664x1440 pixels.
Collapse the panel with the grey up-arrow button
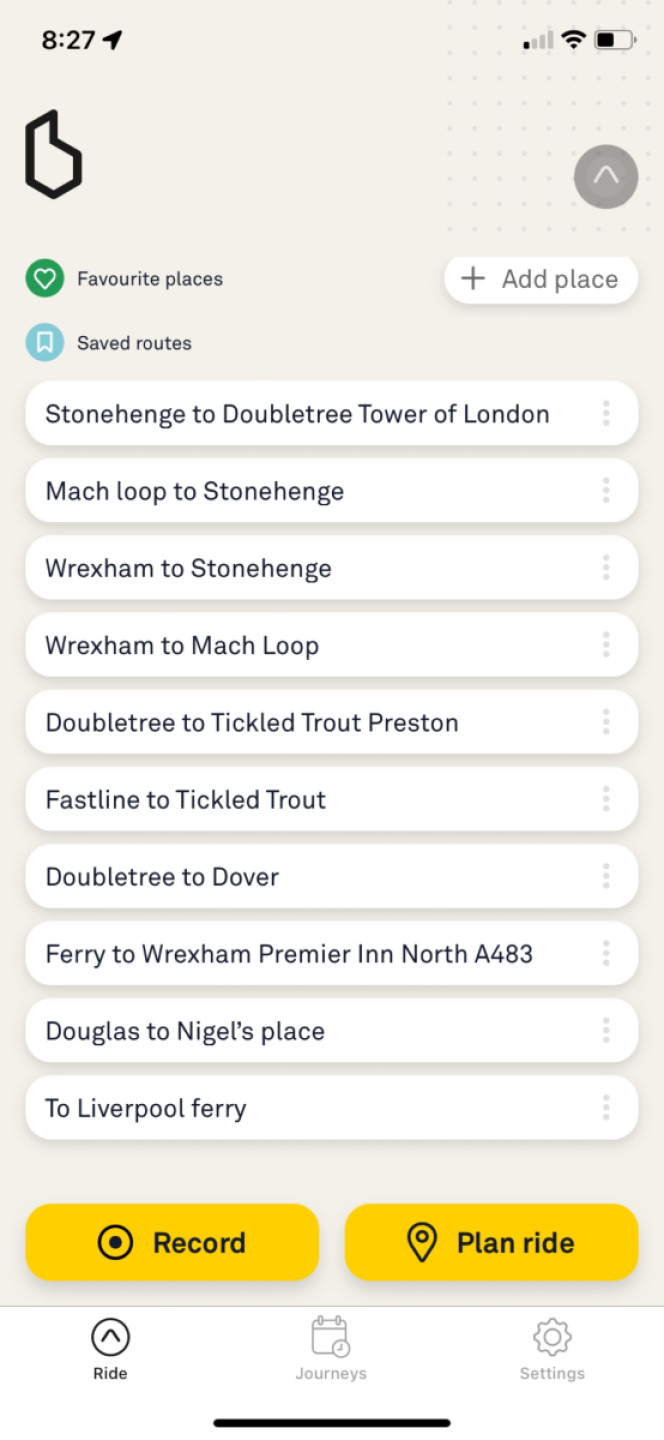coord(606,177)
